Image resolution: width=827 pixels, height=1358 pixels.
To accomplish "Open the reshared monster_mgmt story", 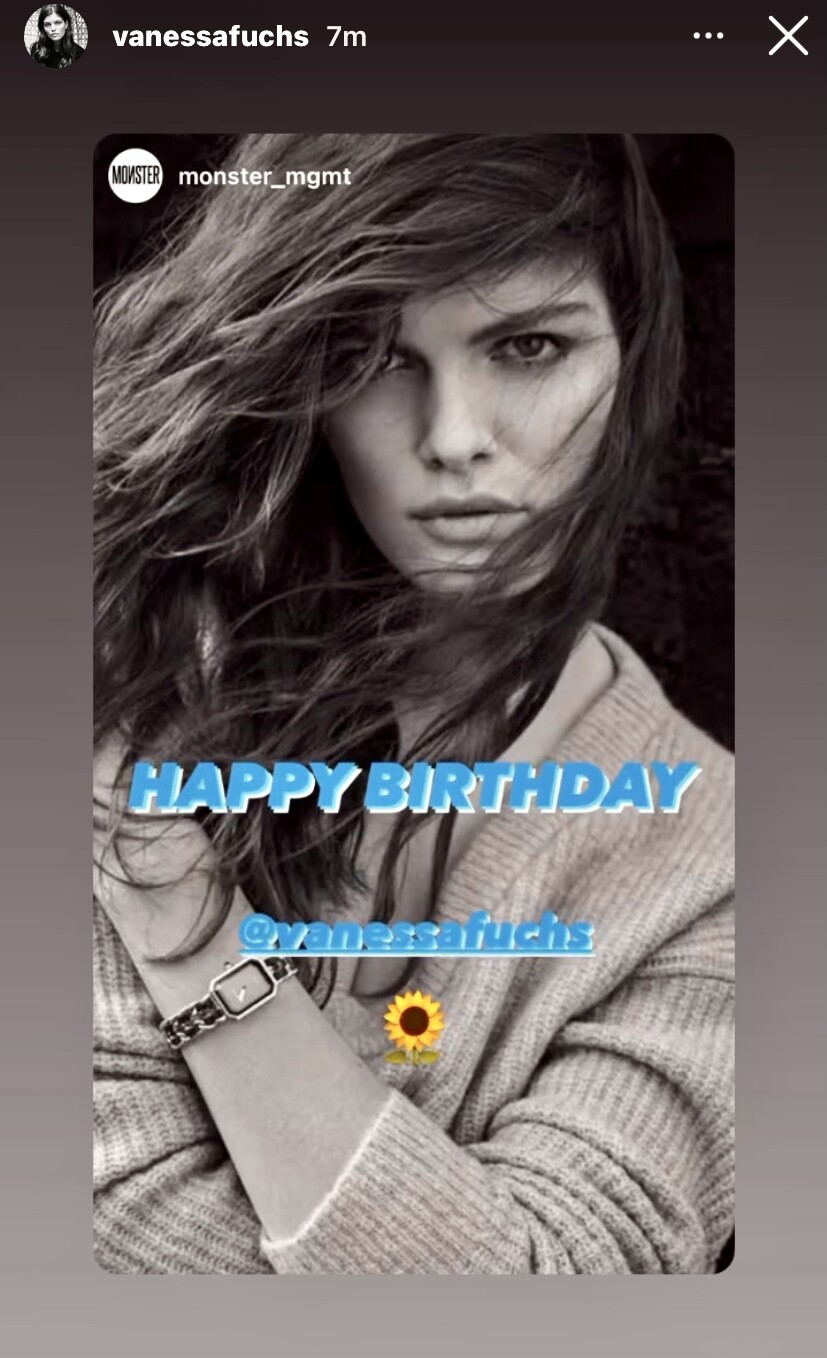I will [264, 177].
